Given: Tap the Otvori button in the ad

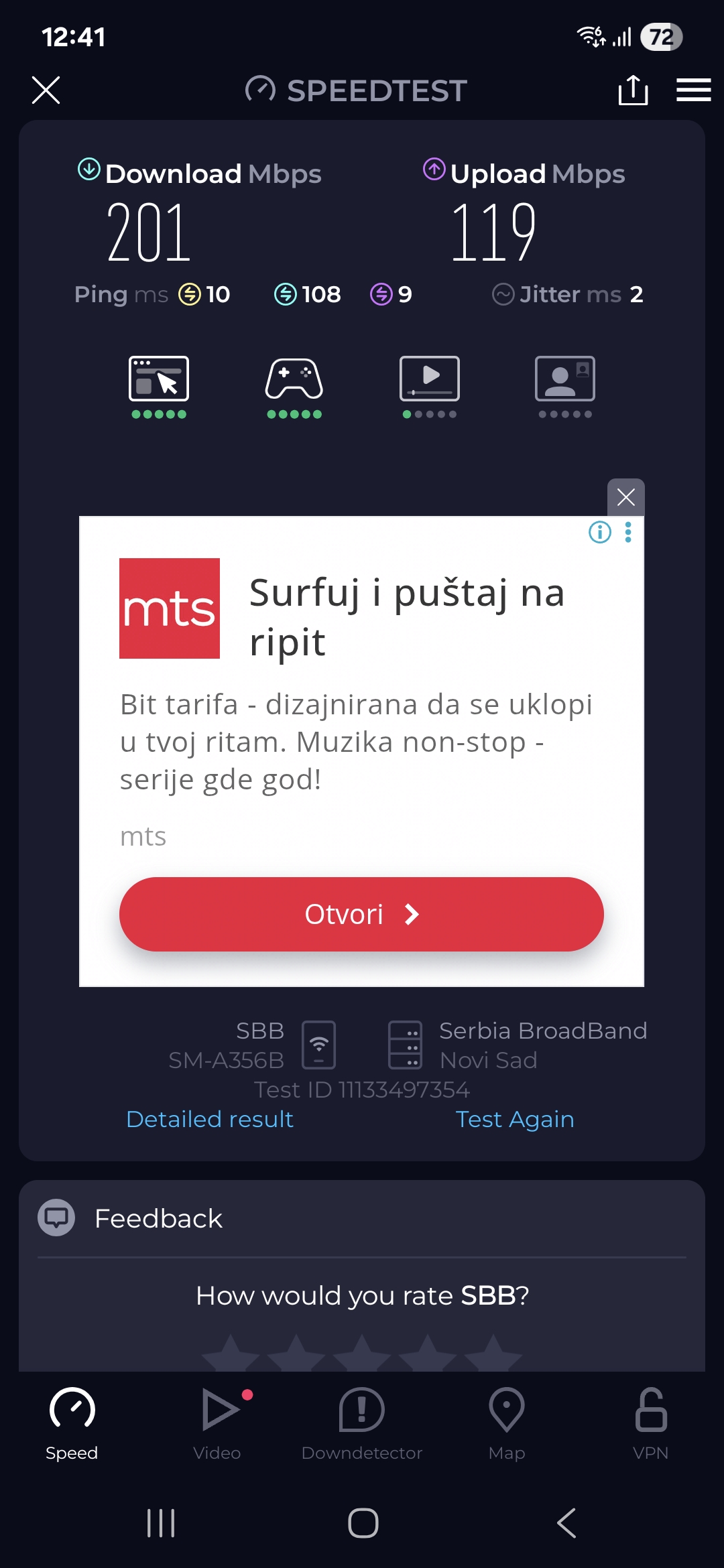Looking at the screenshot, I should (361, 914).
